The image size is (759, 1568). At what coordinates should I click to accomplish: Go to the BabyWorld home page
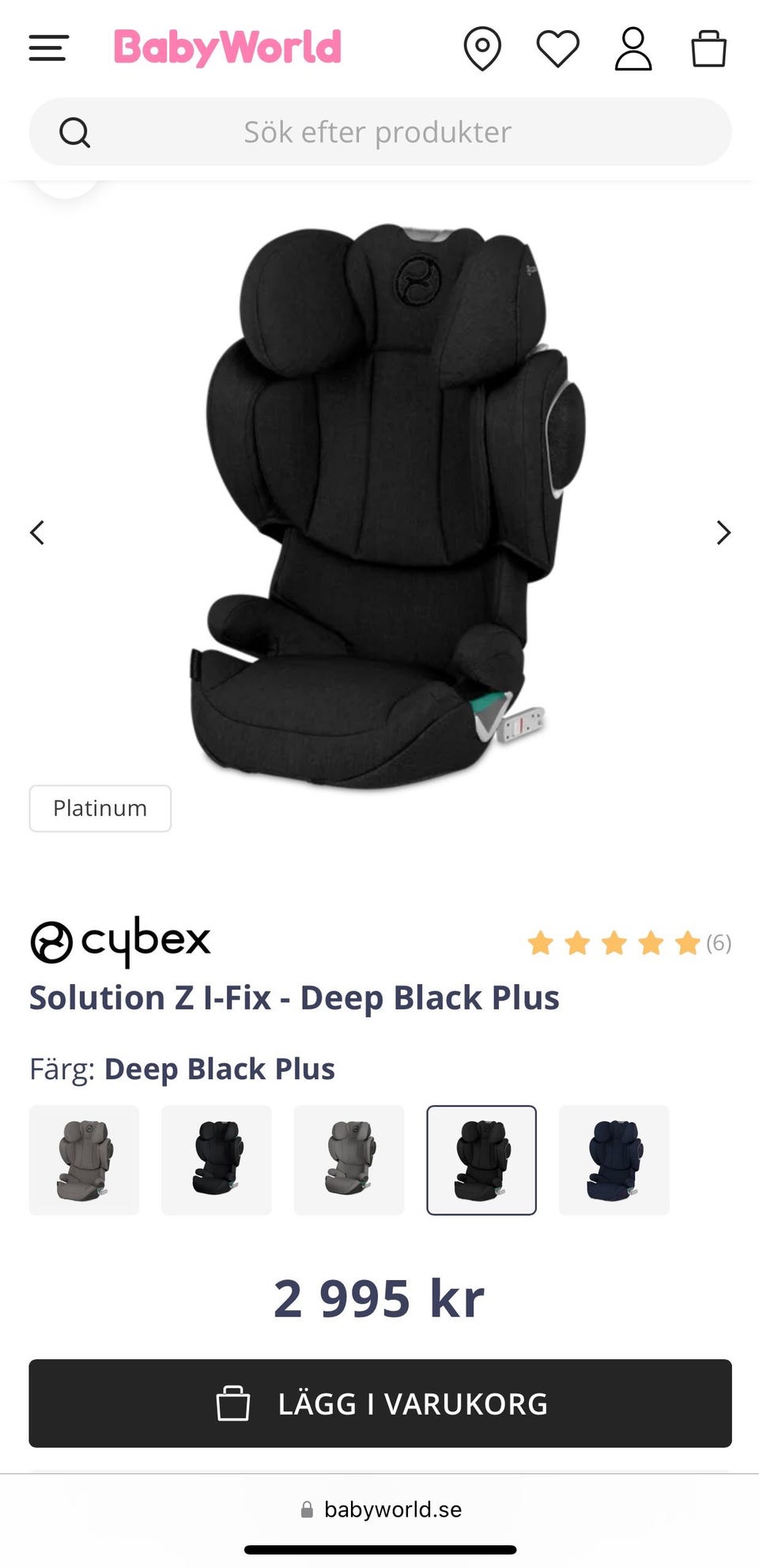tap(228, 47)
